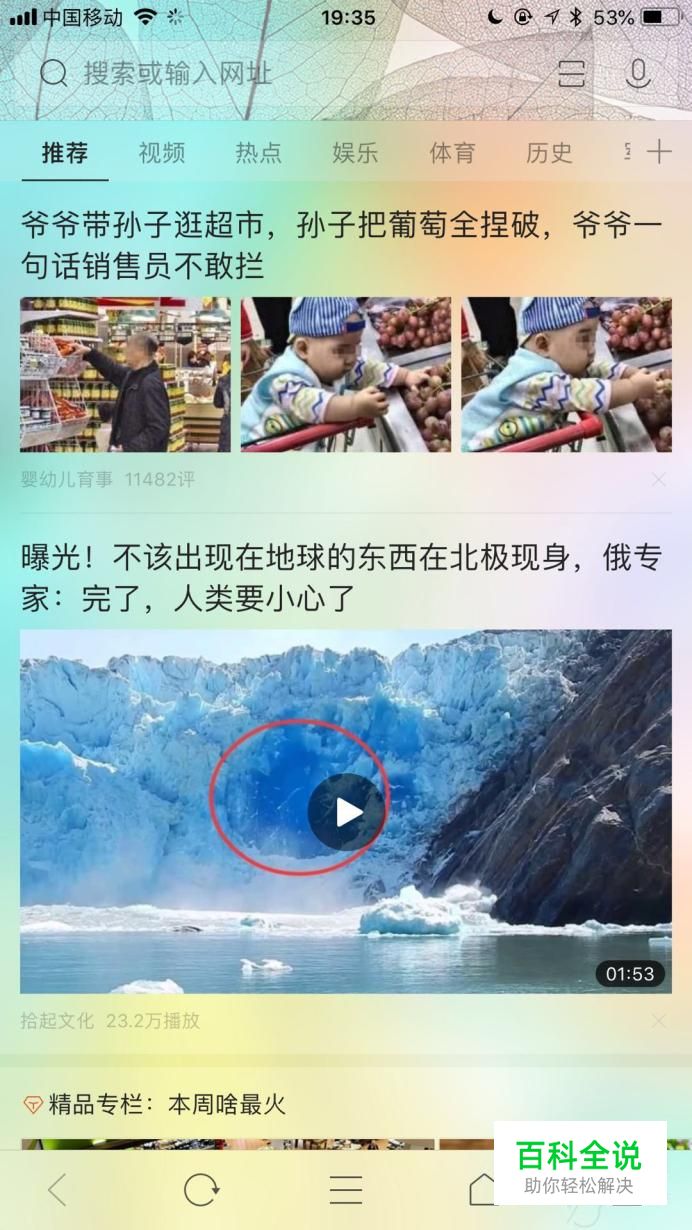Select the 娱乐 tab
The width and height of the screenshot is (692, 1230).
coord(355,153)
